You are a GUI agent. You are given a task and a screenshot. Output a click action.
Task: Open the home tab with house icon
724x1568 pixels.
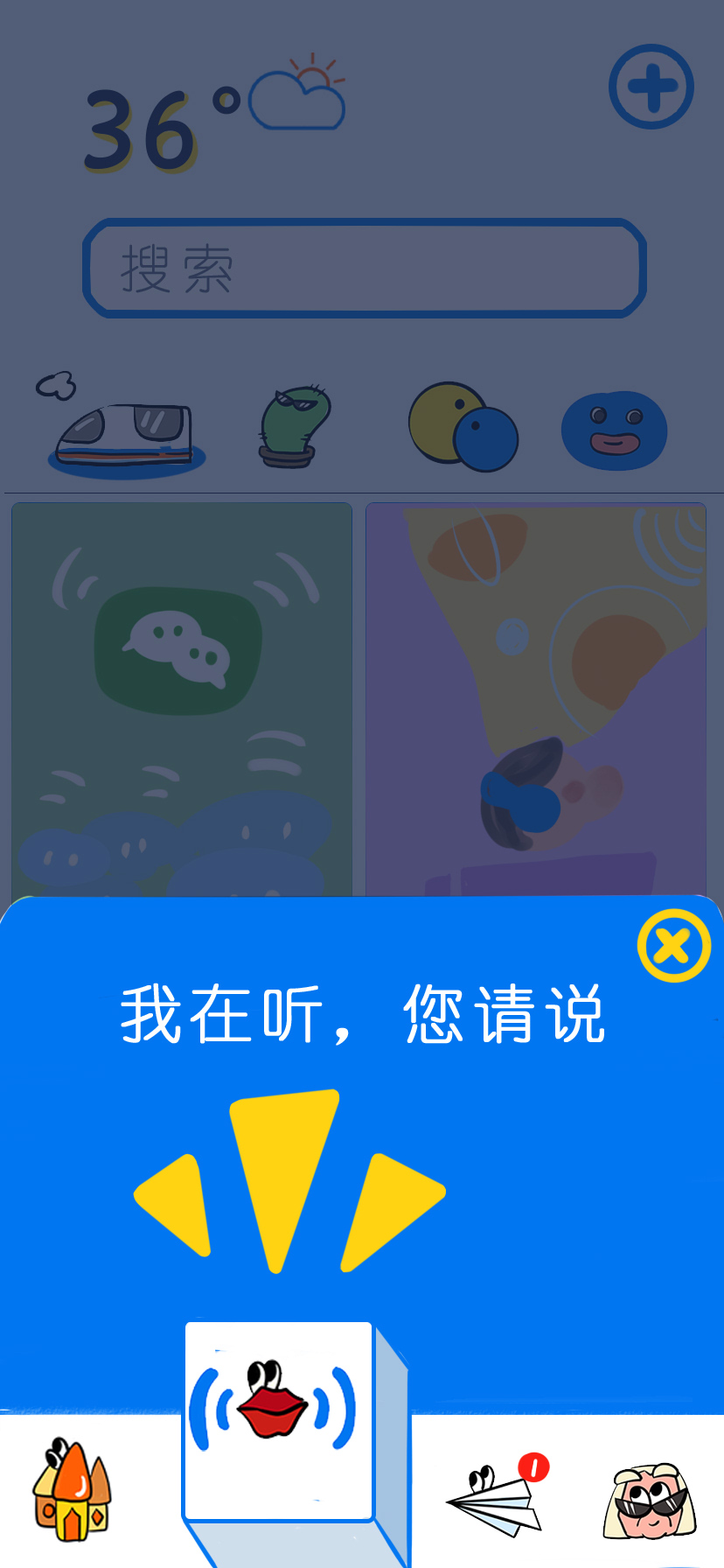[x=72, y=1489]
